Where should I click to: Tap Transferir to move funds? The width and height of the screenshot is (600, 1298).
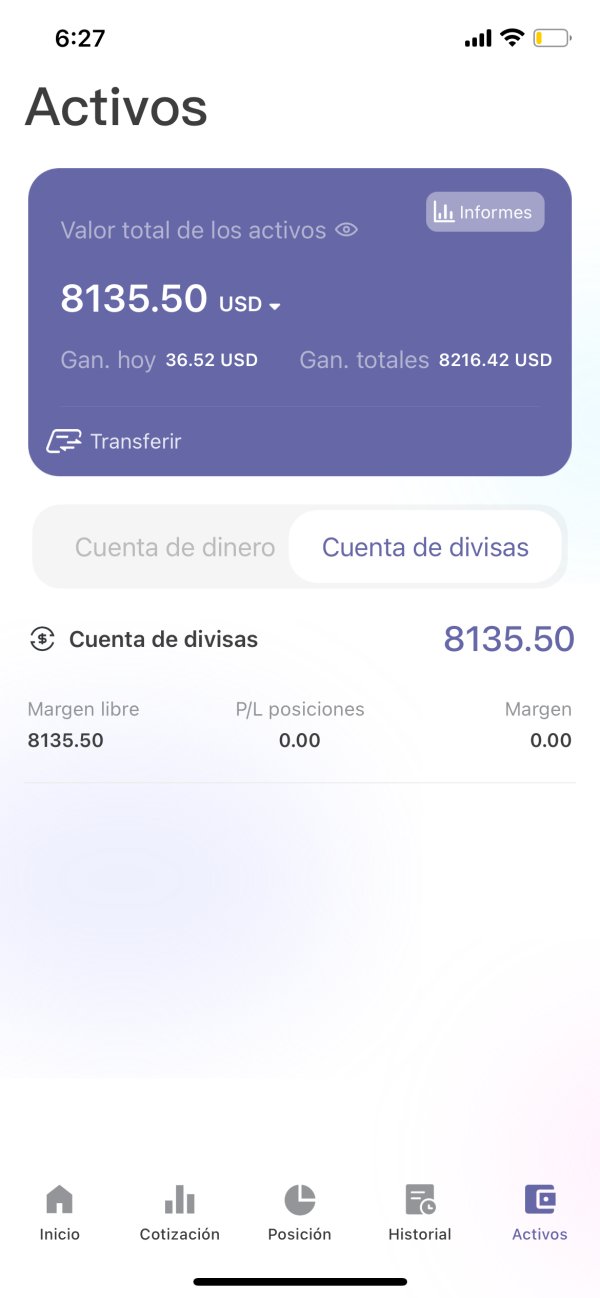(x=114, y=441)
